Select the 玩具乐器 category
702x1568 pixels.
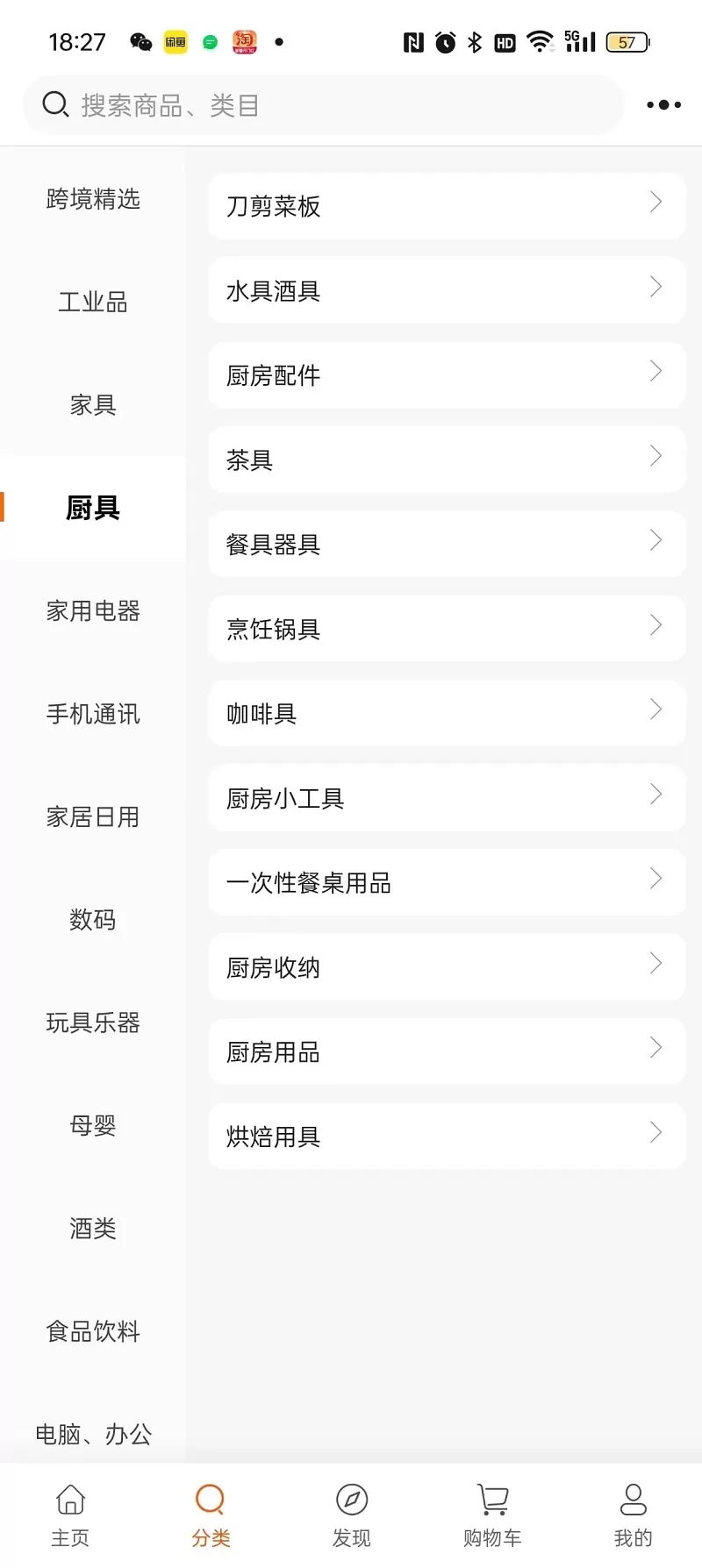coord(93,1023)
